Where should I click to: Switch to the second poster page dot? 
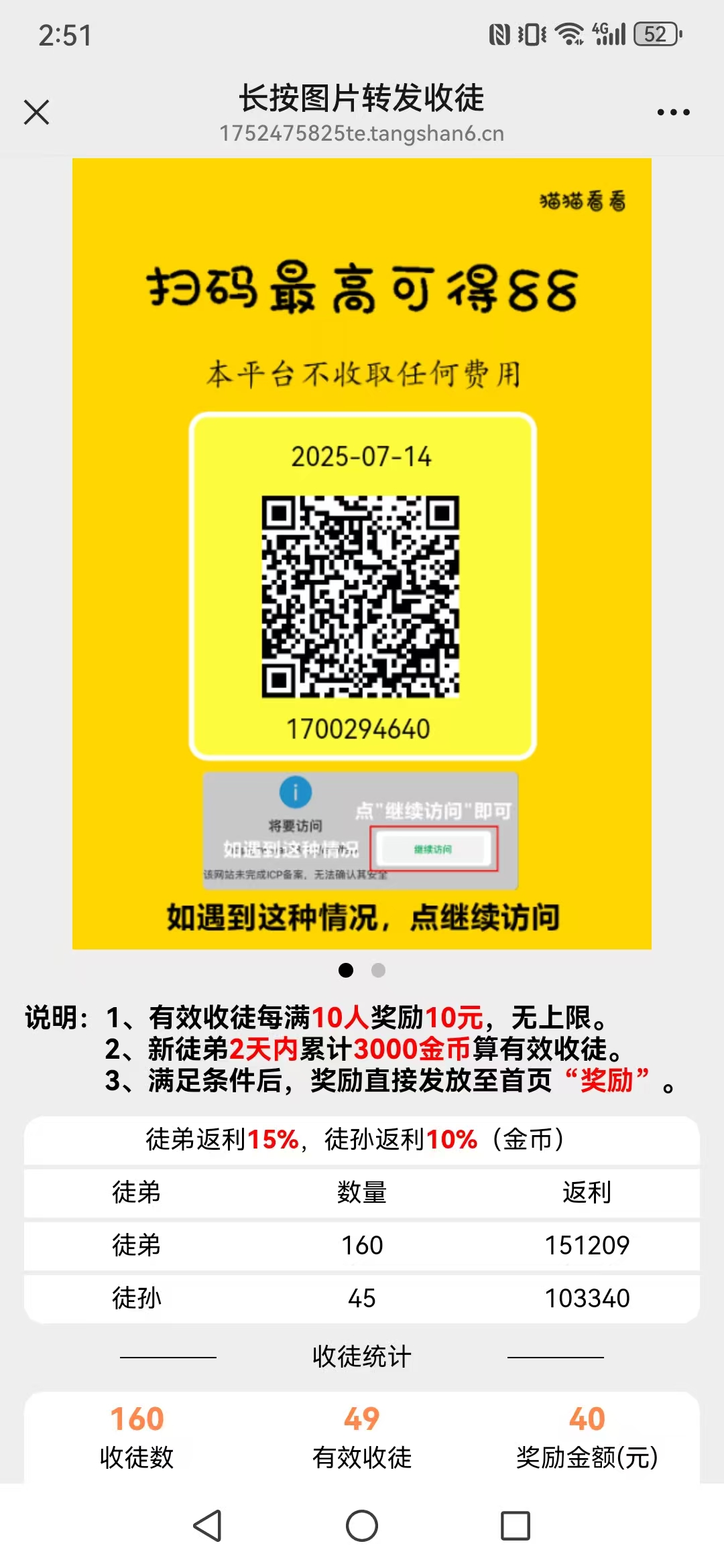pyautogui.click(x=378, y=970)
